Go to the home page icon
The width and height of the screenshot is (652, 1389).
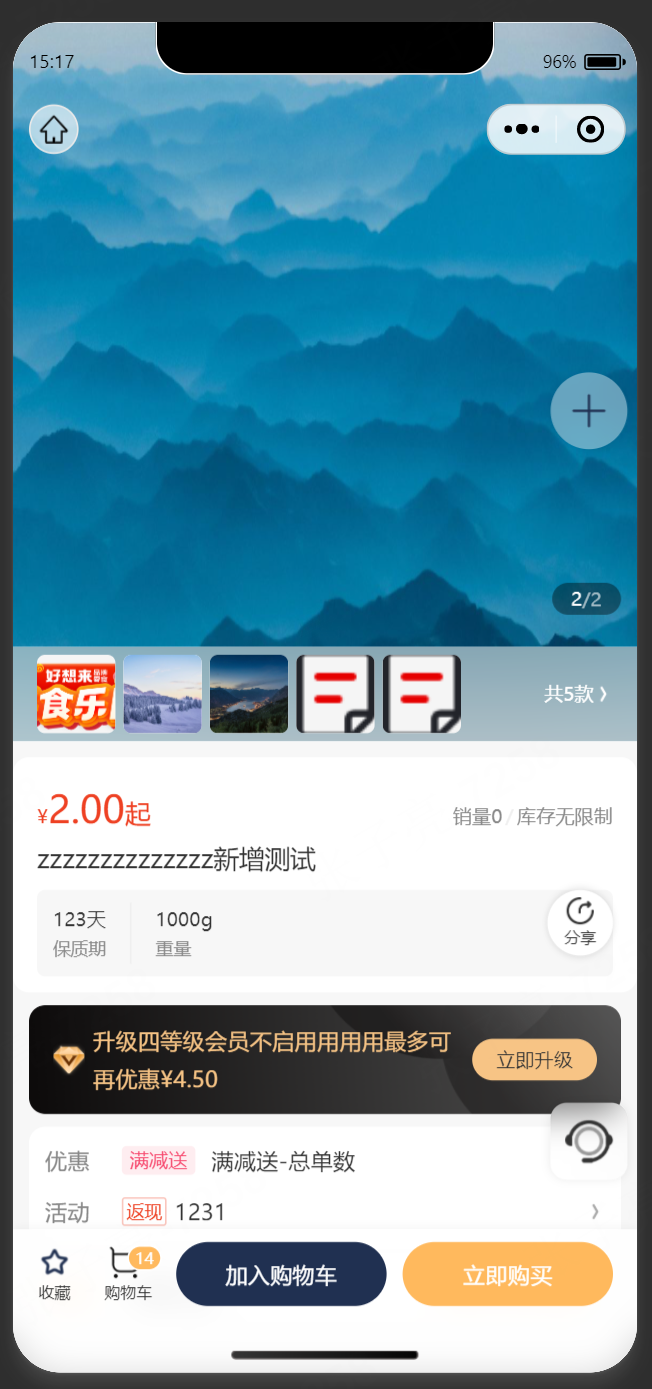tap(54, 130)
